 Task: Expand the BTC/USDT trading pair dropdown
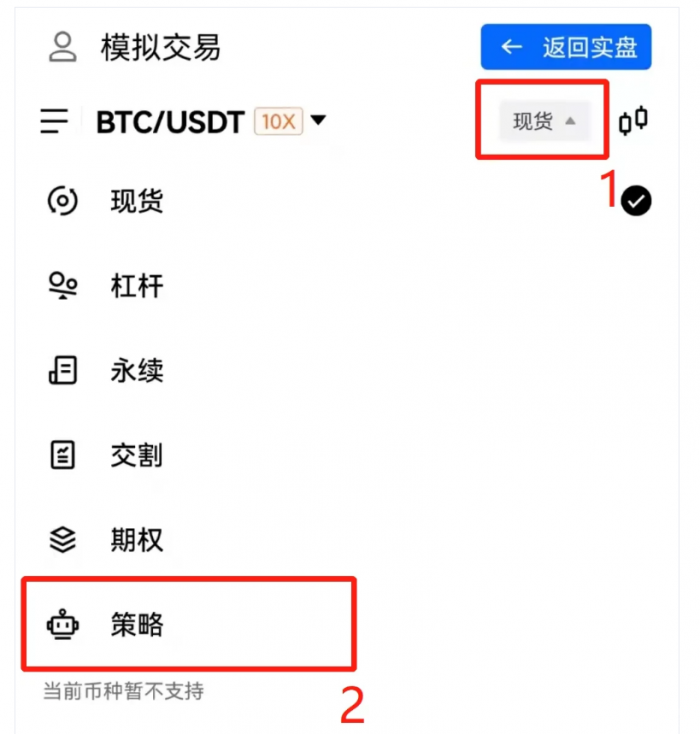coord(318,122)
